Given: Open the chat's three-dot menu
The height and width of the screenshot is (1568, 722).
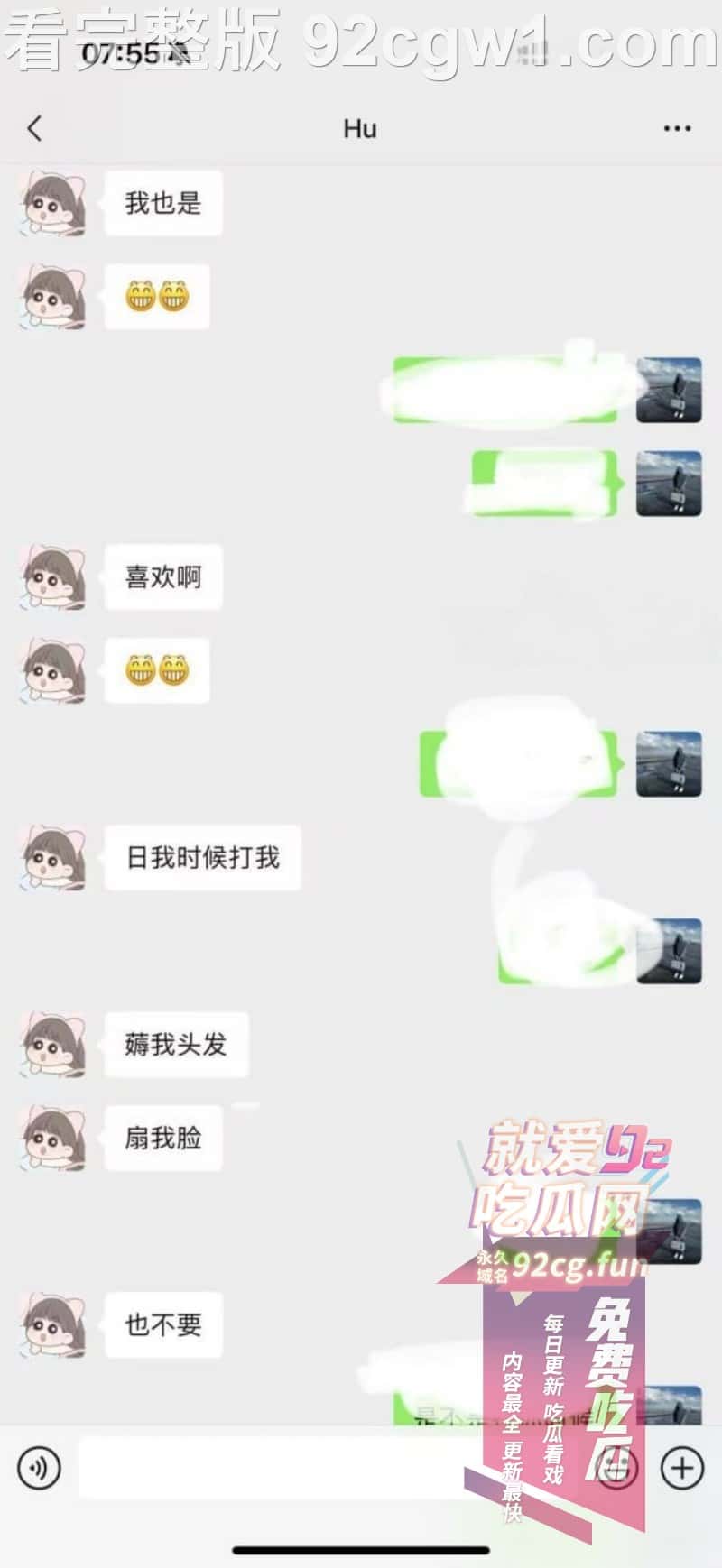Looking at the screenshot, I should click(x=677, y=128).
